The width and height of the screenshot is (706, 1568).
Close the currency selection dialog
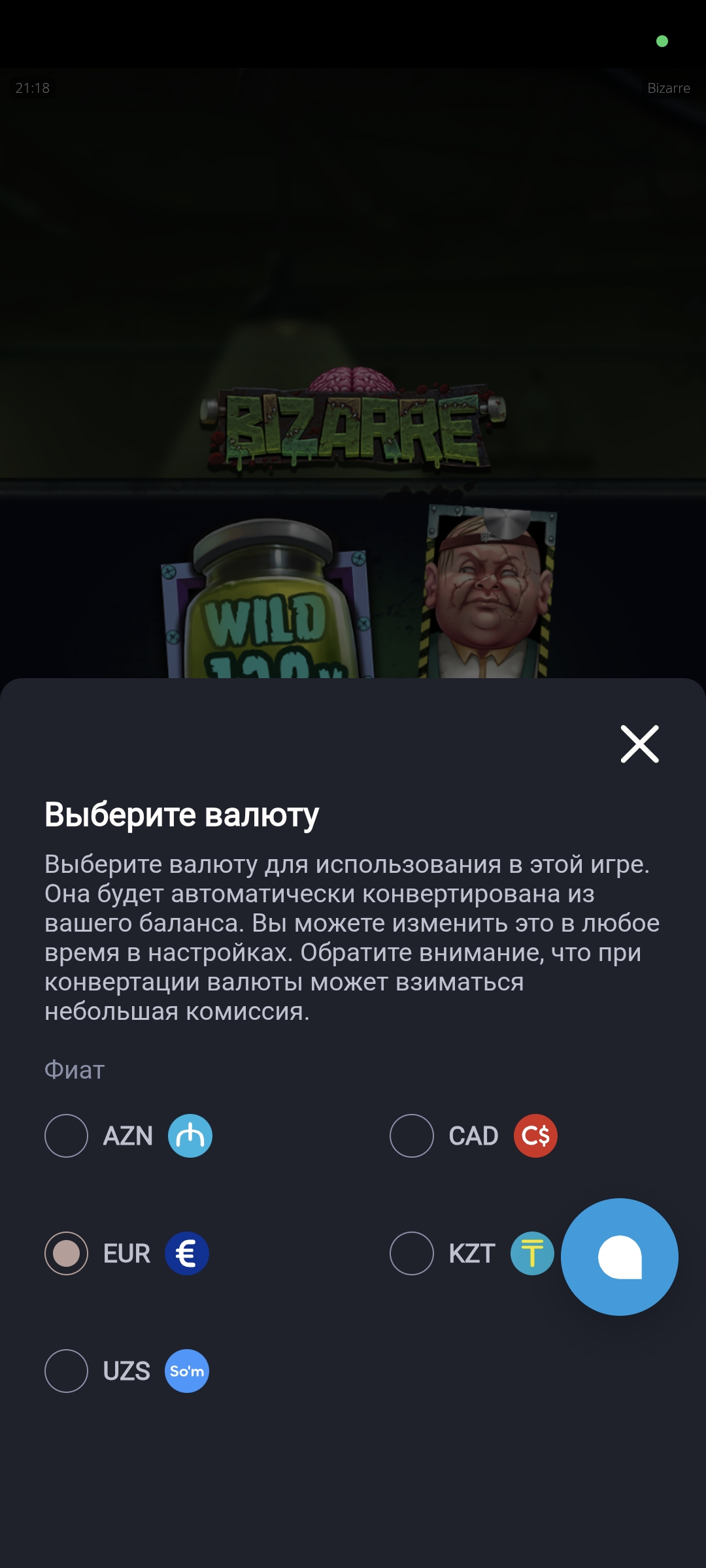(639, 743)
